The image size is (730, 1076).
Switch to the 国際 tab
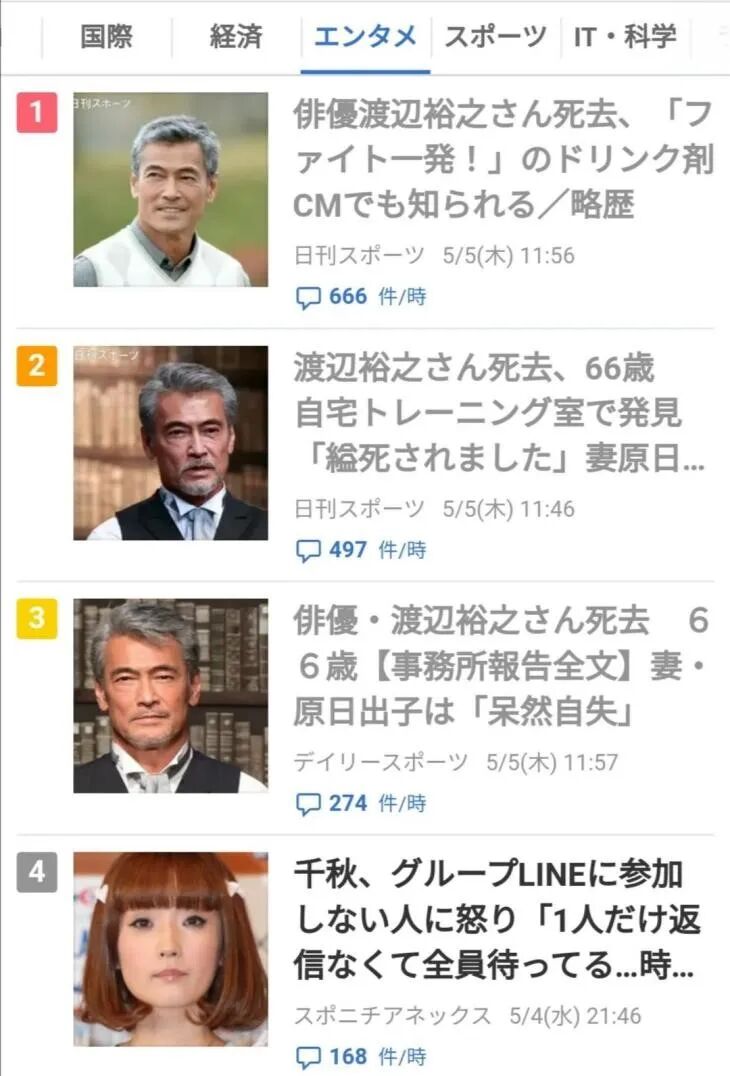click(x=106, y=38)
